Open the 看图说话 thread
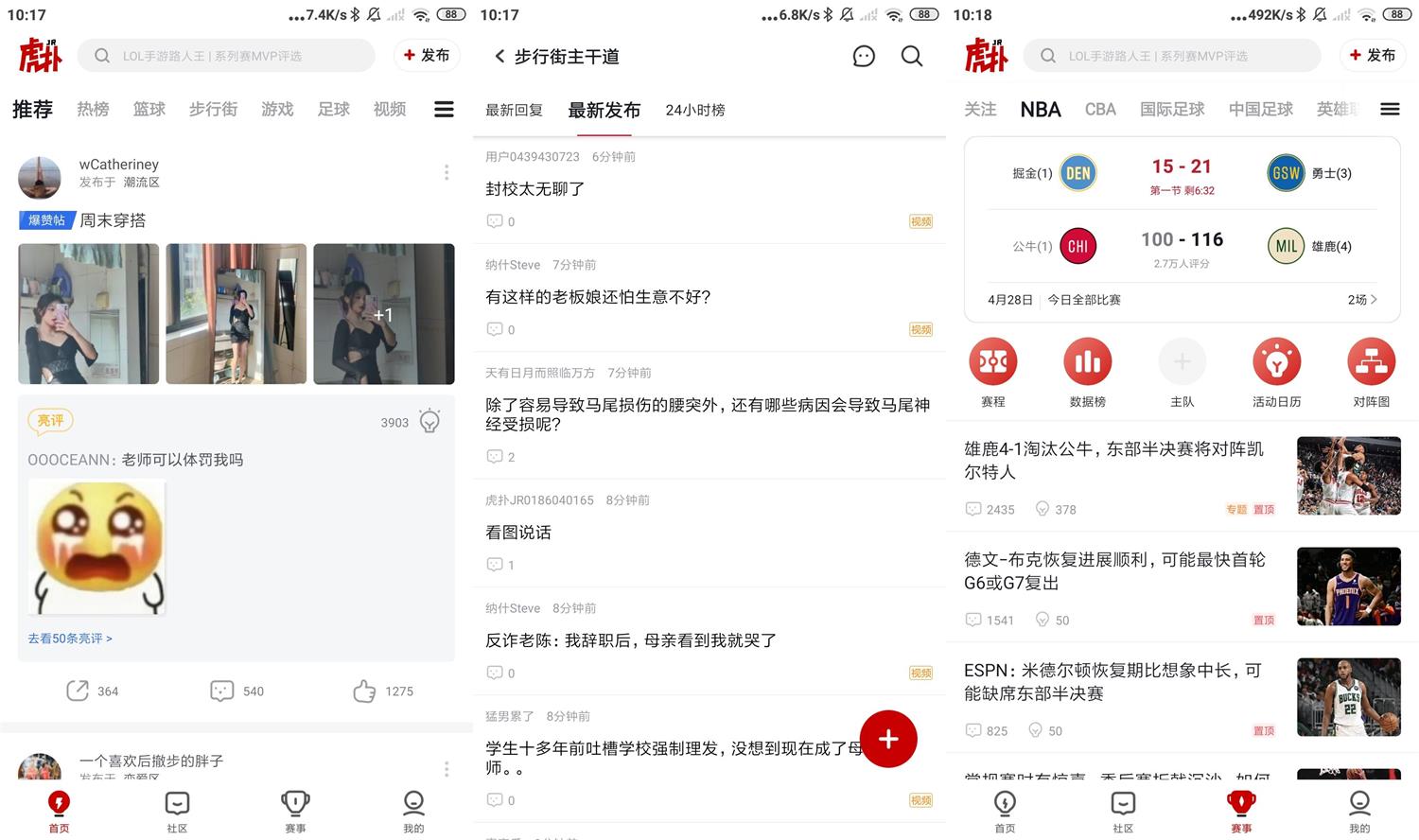 click(518, 533)
